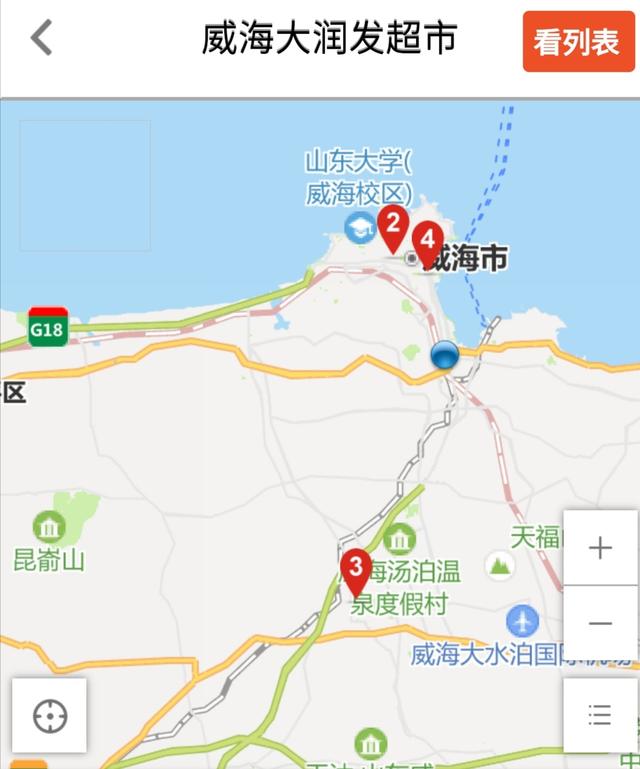Open the map layers list button
The height and width of the screenshot is (769, 640).
coord(600,715)
